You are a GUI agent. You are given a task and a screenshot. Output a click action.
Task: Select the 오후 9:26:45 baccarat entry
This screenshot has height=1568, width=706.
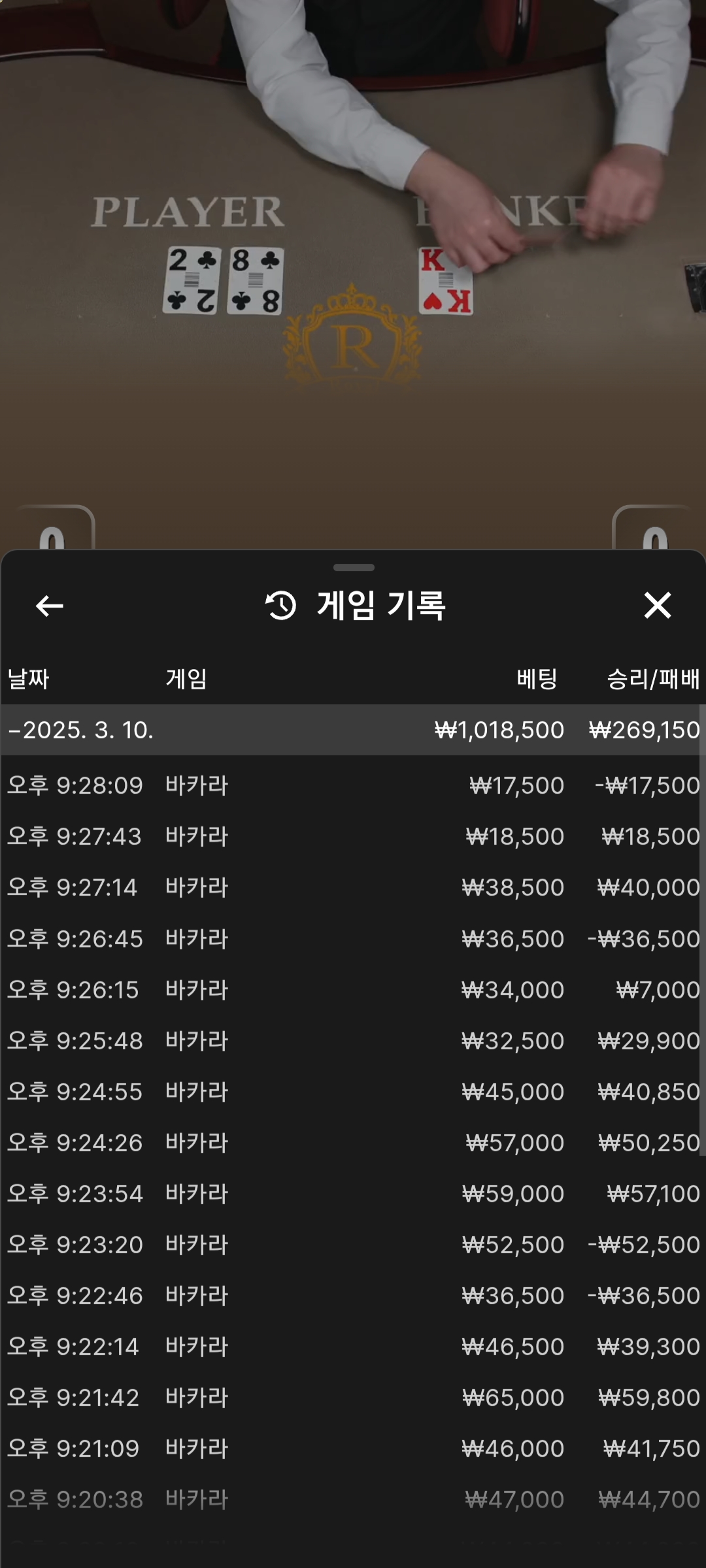click(x=353, y=939)
